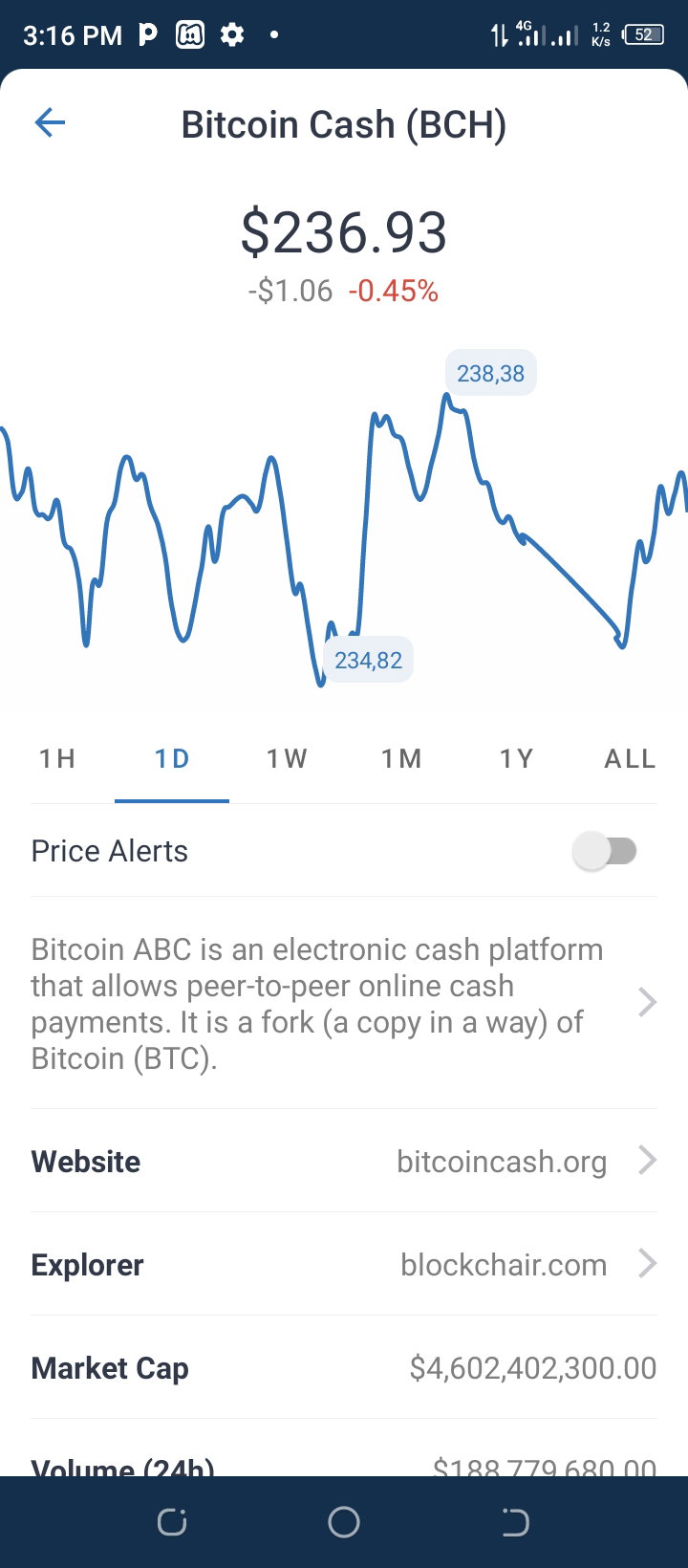Open the Website bitcoincash.org row

pyautogui.click(x=344, y=1161)
